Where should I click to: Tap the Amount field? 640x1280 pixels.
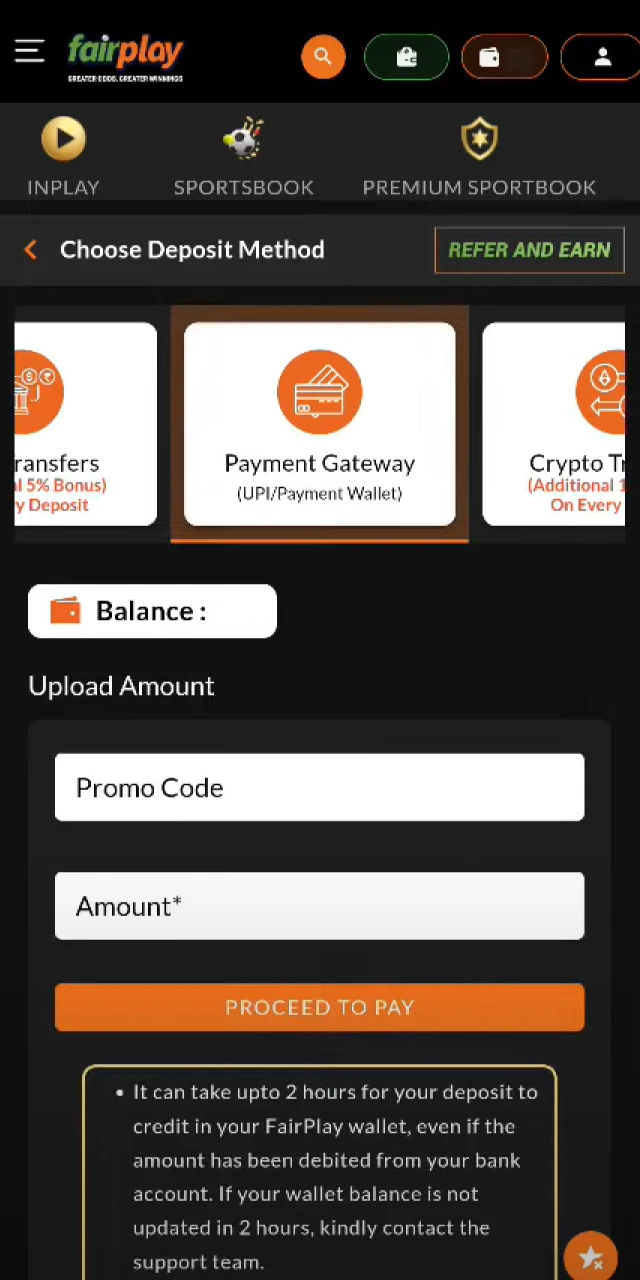point(319,906)
